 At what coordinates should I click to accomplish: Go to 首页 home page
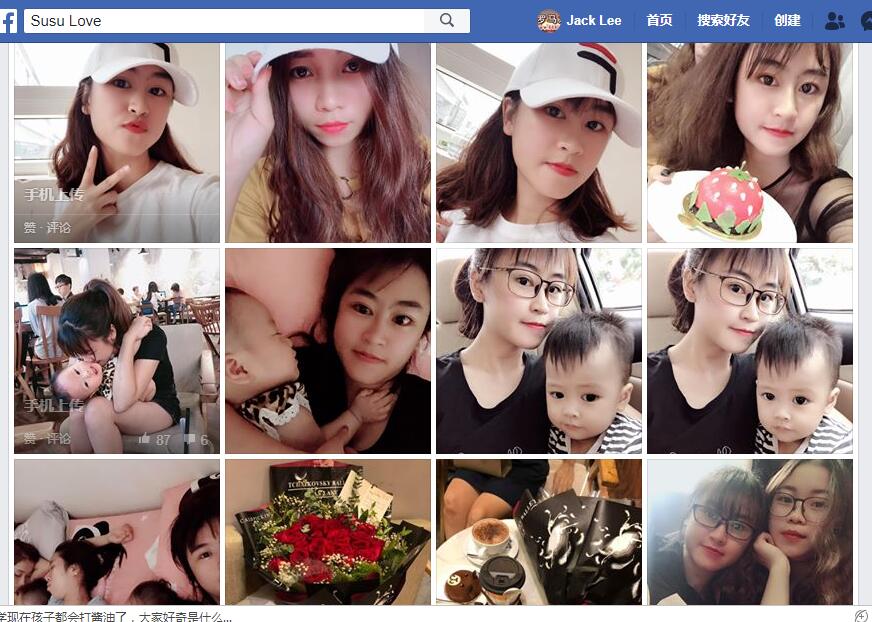point(659,20)
